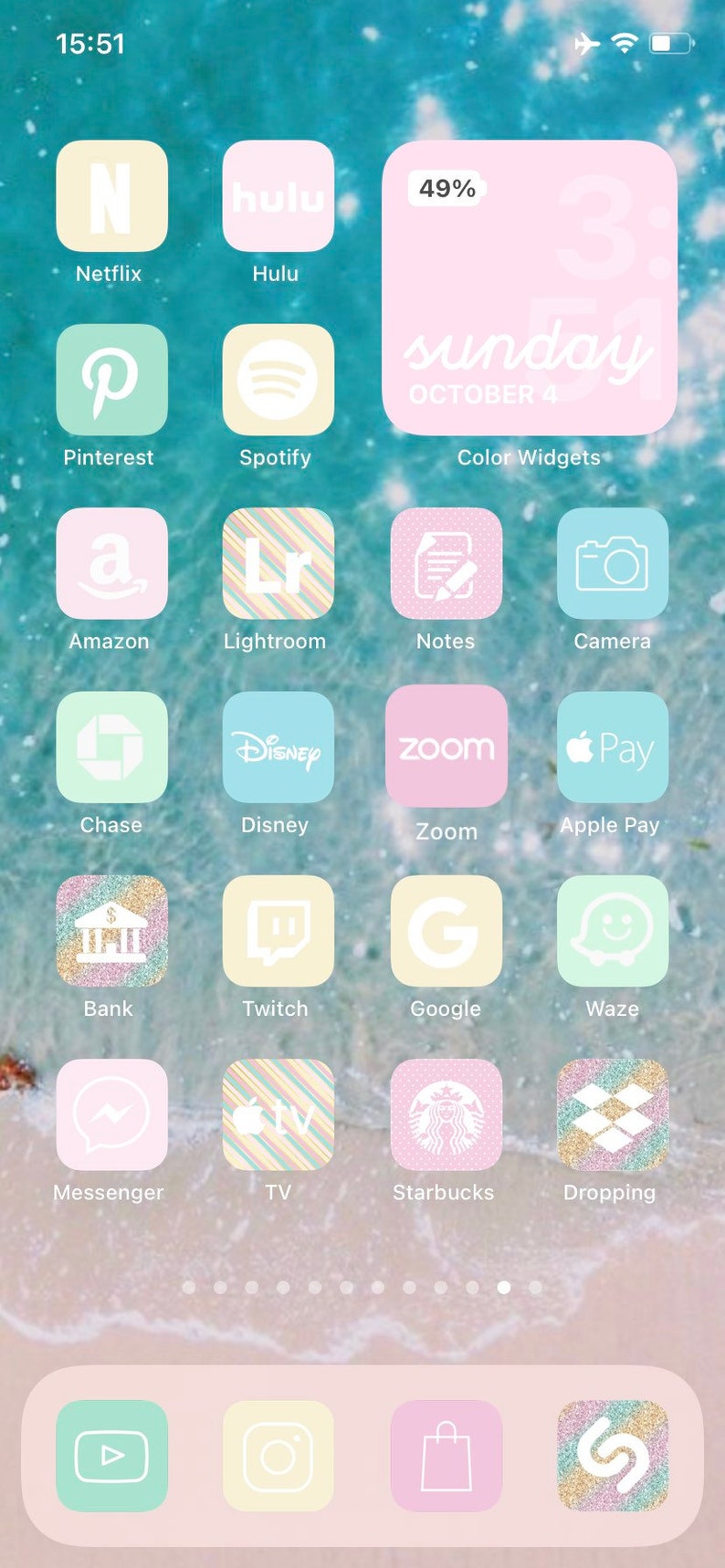This screenshot has height=1568, width=725.
Task: Launch Google
Action: (447, 931)
